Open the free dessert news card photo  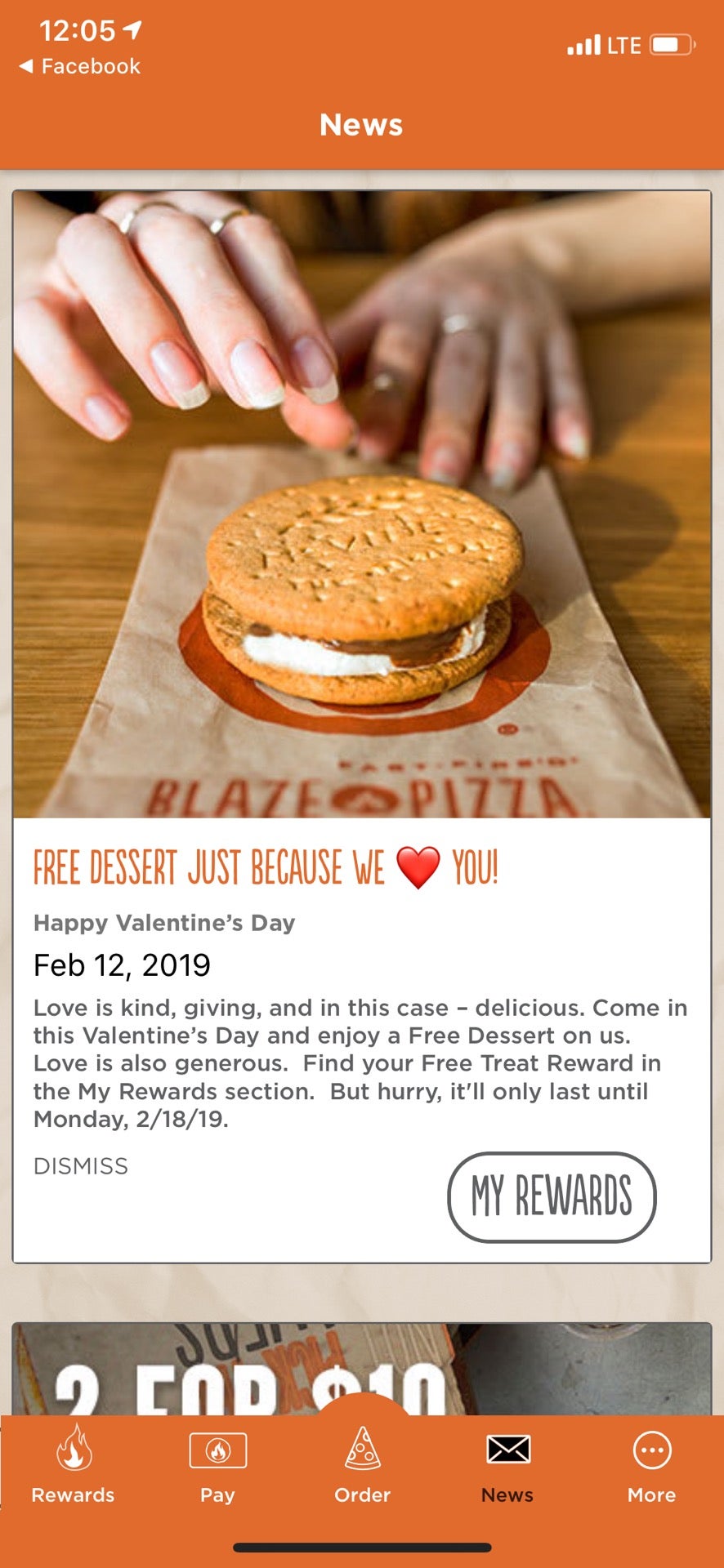[x=361, y=505]
